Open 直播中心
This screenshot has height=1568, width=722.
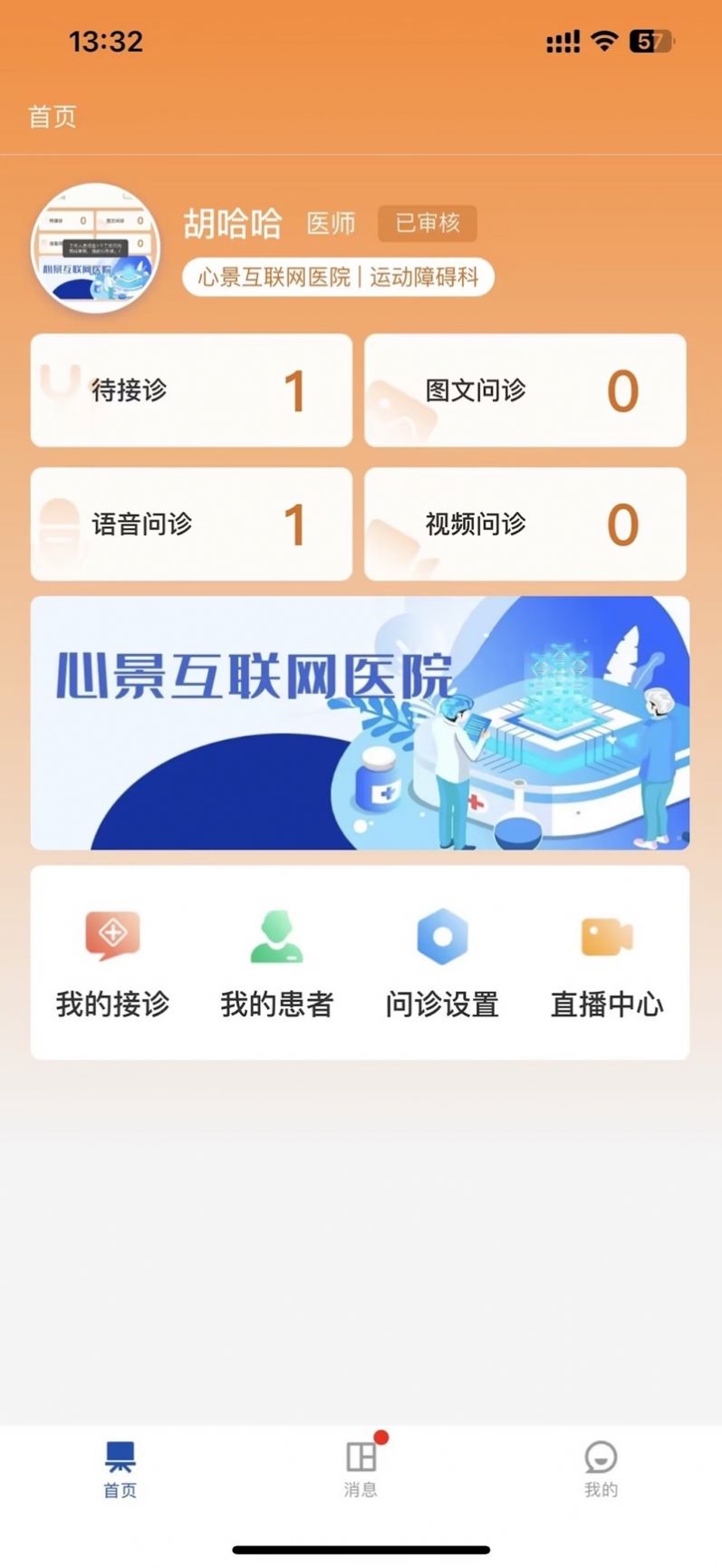pyautogui.click(x=607, y=964)
